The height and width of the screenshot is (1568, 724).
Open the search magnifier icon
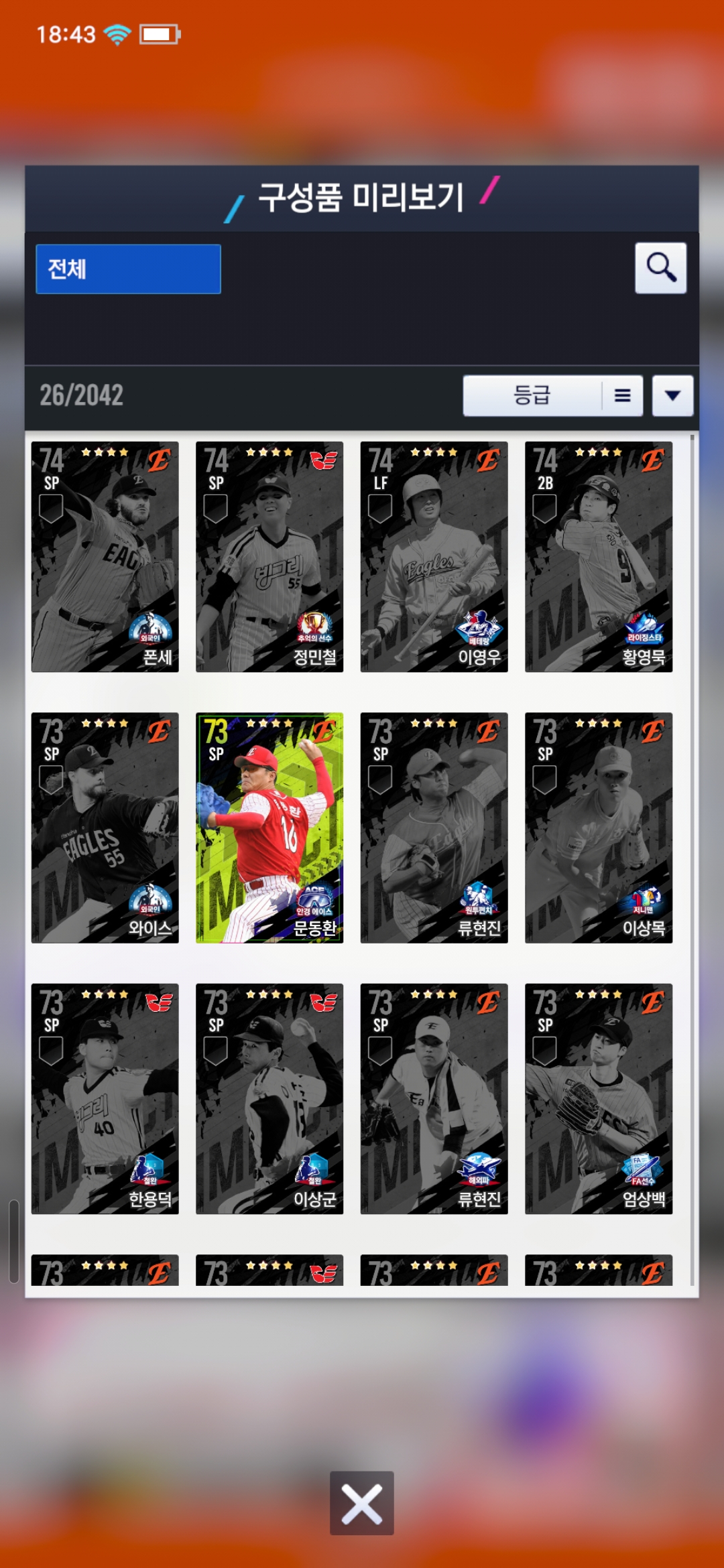pos(660,268)
